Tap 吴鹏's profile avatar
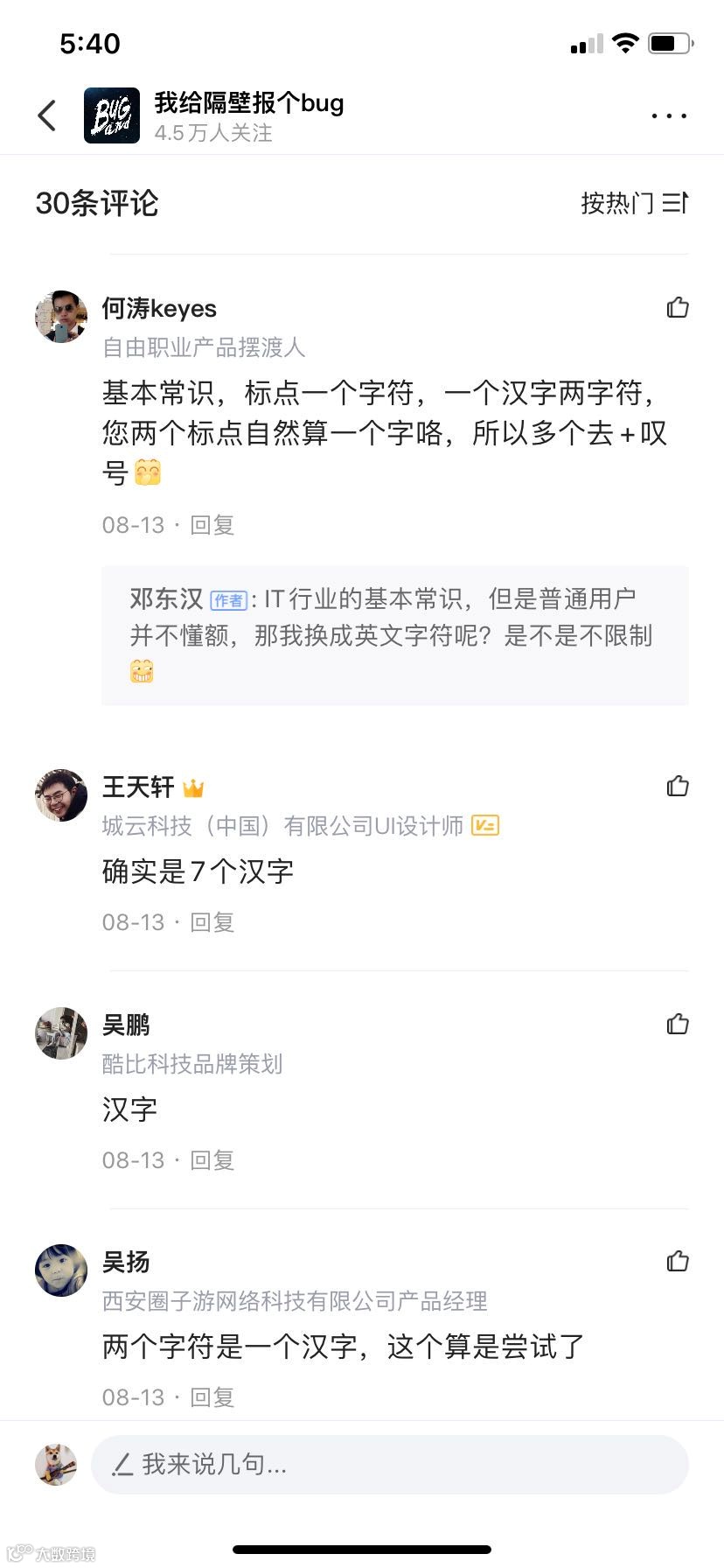The height and width of the screenshot is (1568, 724). click(60, 1032)
